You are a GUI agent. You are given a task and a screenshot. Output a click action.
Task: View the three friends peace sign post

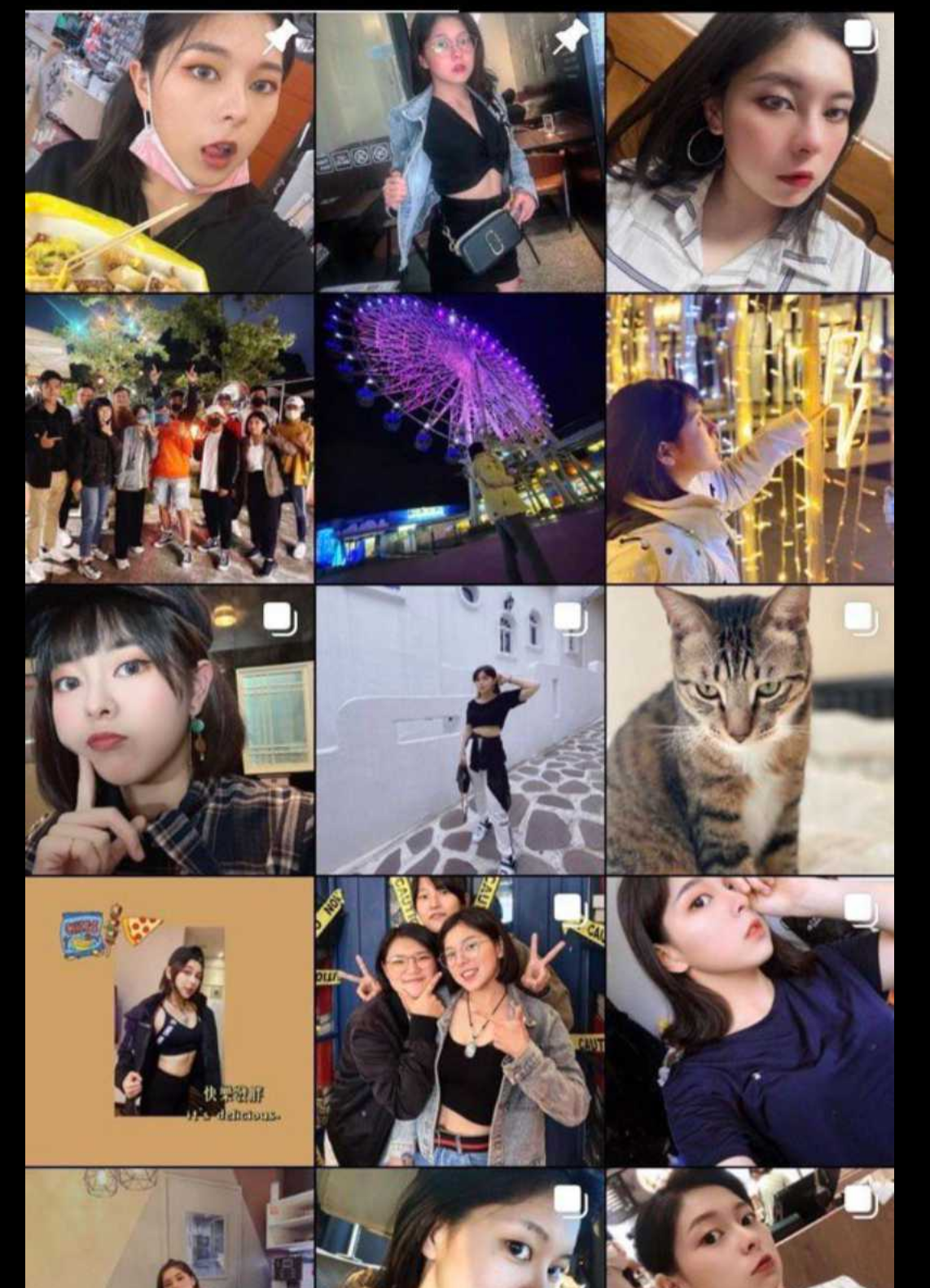pyautogui.click(x=460, y=1021)
